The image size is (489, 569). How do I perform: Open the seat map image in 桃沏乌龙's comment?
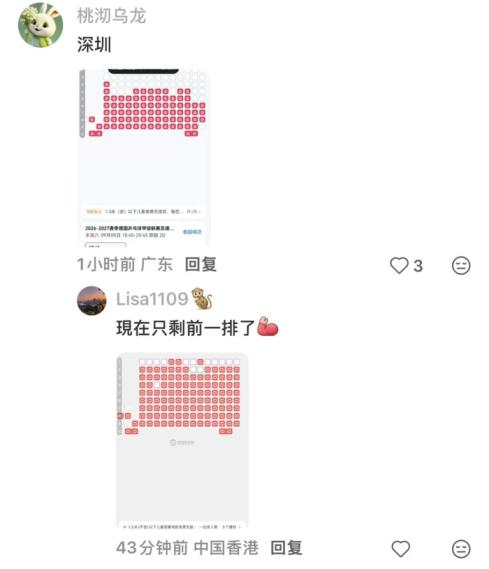point(144,157)
